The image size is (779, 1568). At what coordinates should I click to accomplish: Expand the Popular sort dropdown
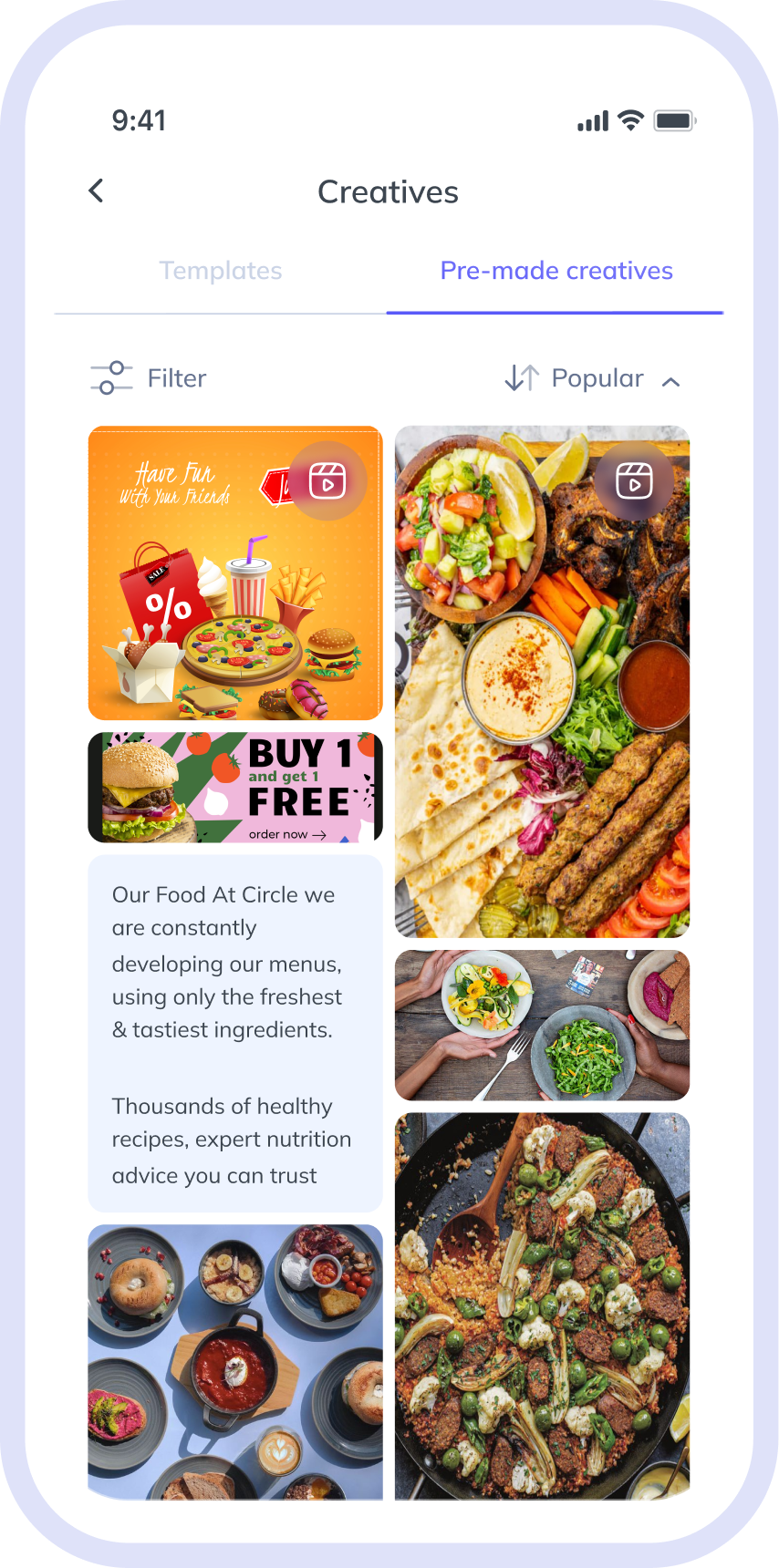pyautogui.click(x=593, y=378)
